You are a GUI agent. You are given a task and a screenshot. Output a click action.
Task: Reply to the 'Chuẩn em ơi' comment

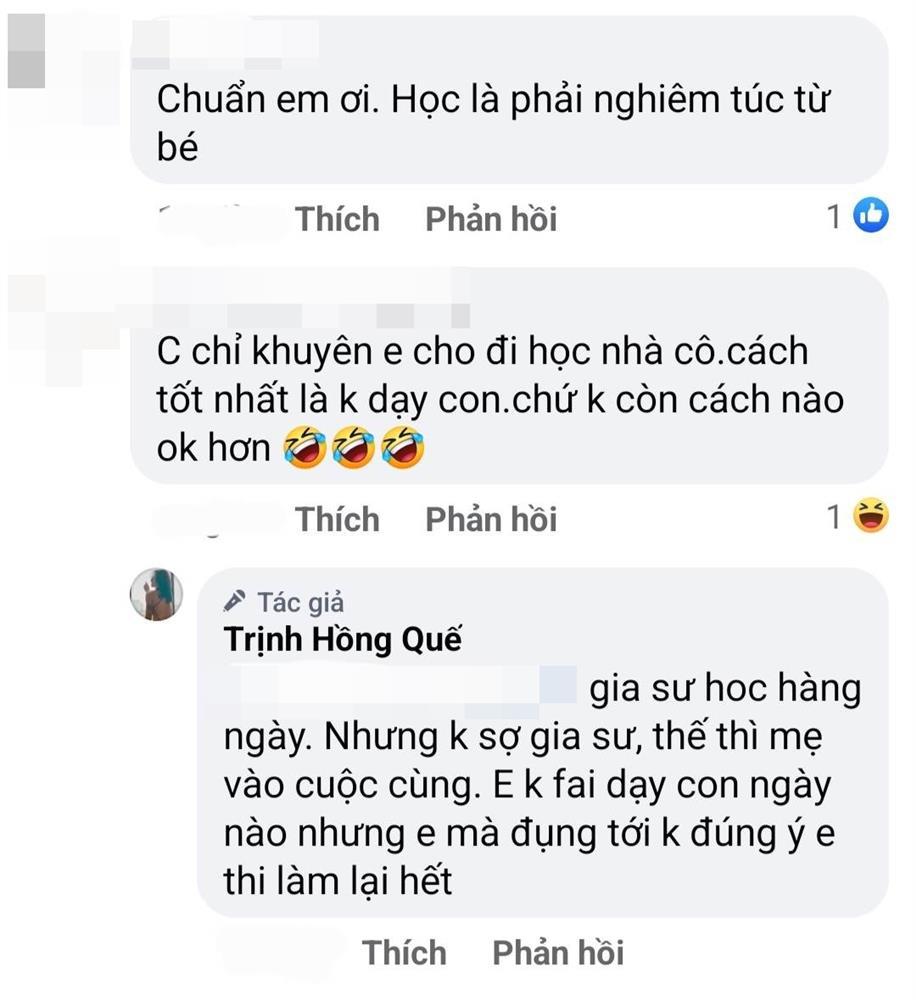(491, 219)
